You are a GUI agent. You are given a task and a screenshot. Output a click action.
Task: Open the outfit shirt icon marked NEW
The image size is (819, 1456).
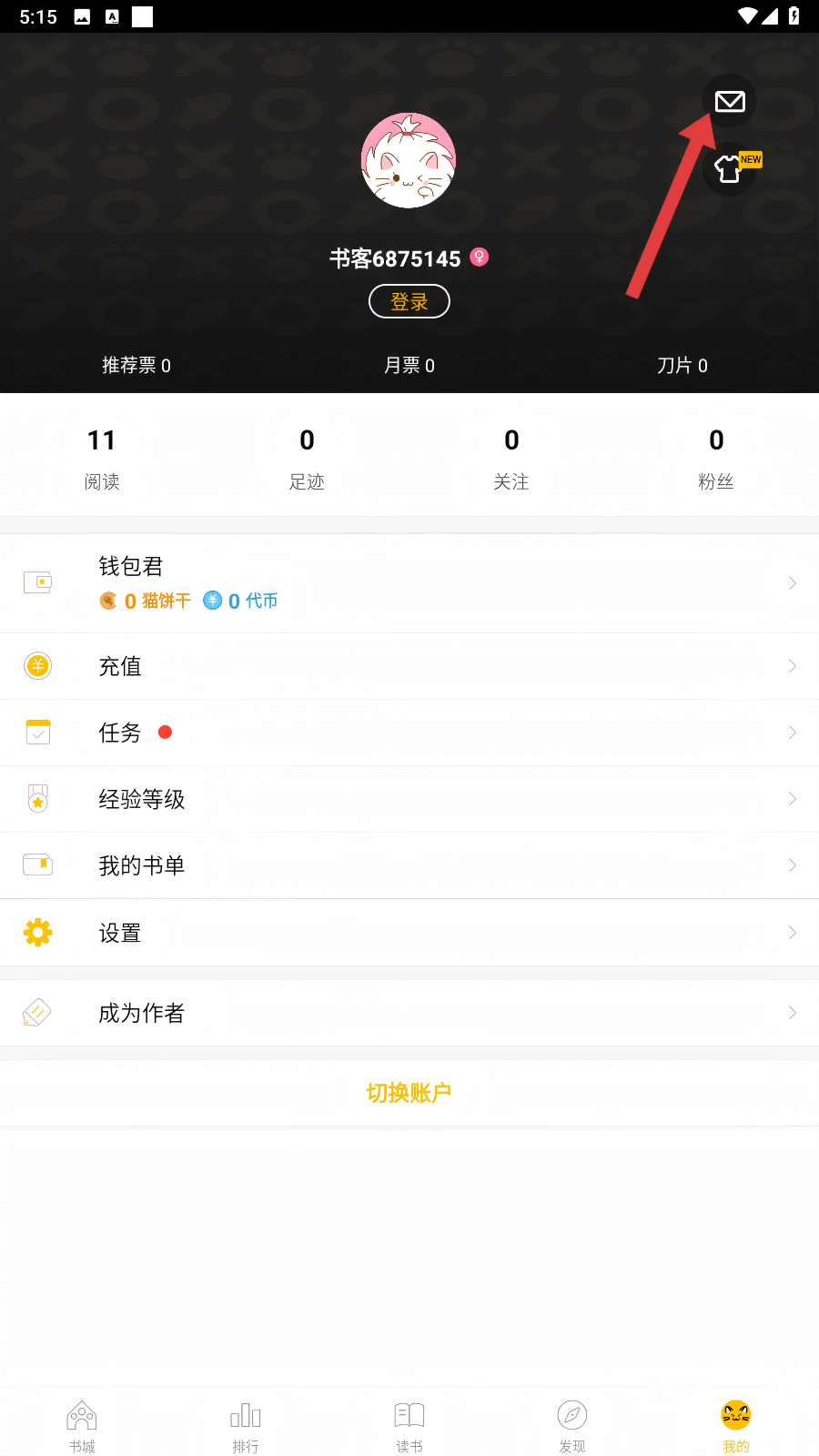[x=729, y=169]
